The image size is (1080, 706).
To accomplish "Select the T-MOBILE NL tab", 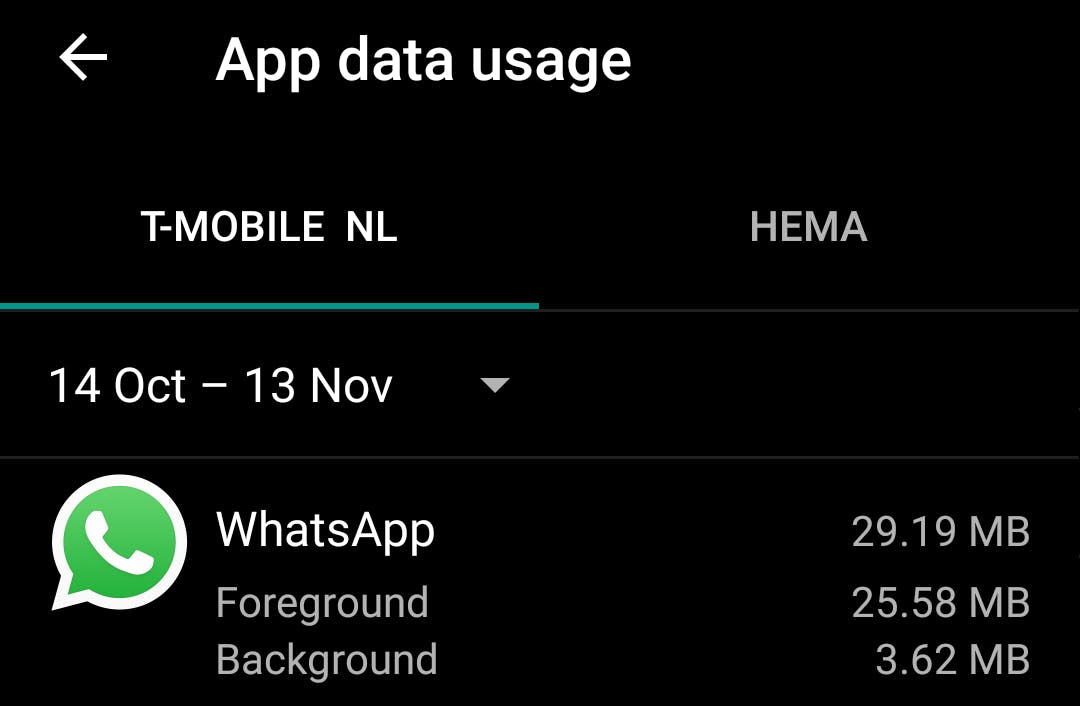I will point(269,228).
